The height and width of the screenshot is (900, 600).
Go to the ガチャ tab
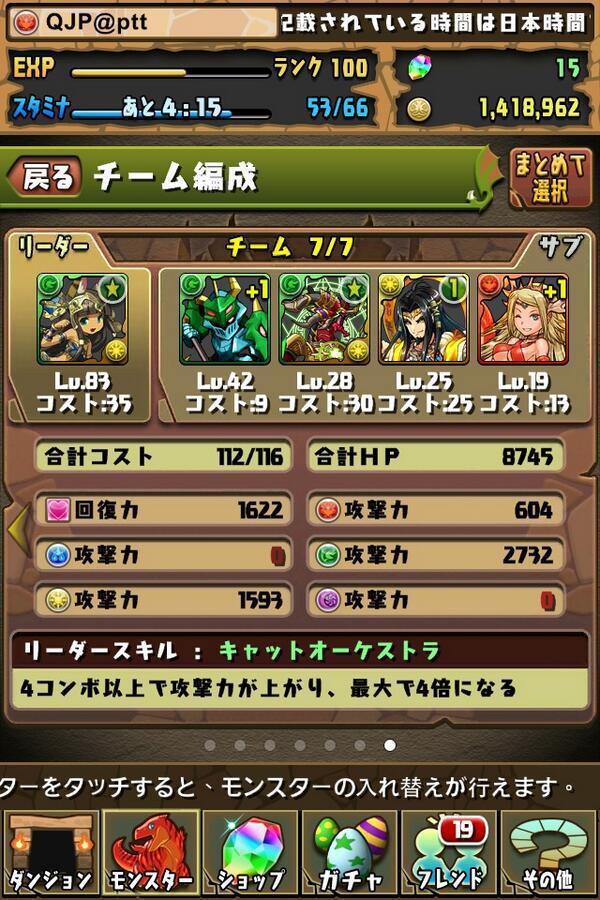(349, 852)
